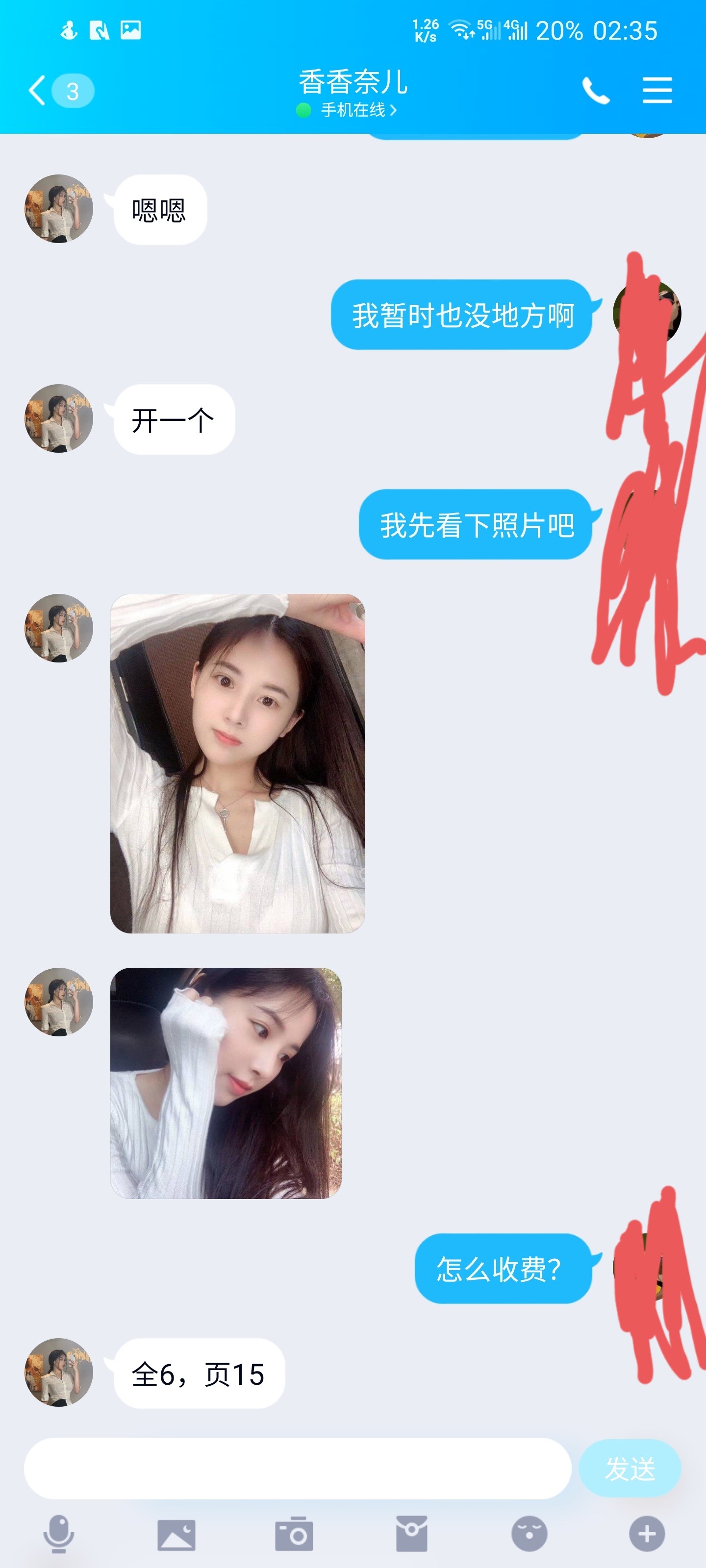706x1568 pixels.
Task: Tap the 发送 send button
Action: [629, 1468]
